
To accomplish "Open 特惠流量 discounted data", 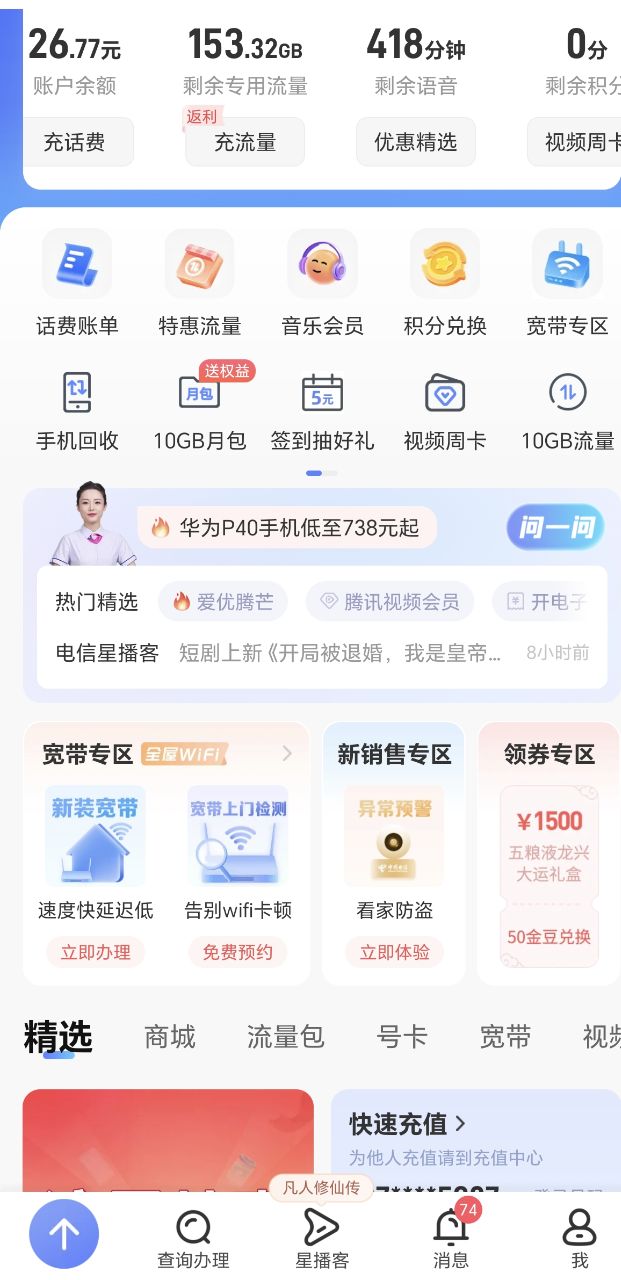I will (x=199, y=284).
